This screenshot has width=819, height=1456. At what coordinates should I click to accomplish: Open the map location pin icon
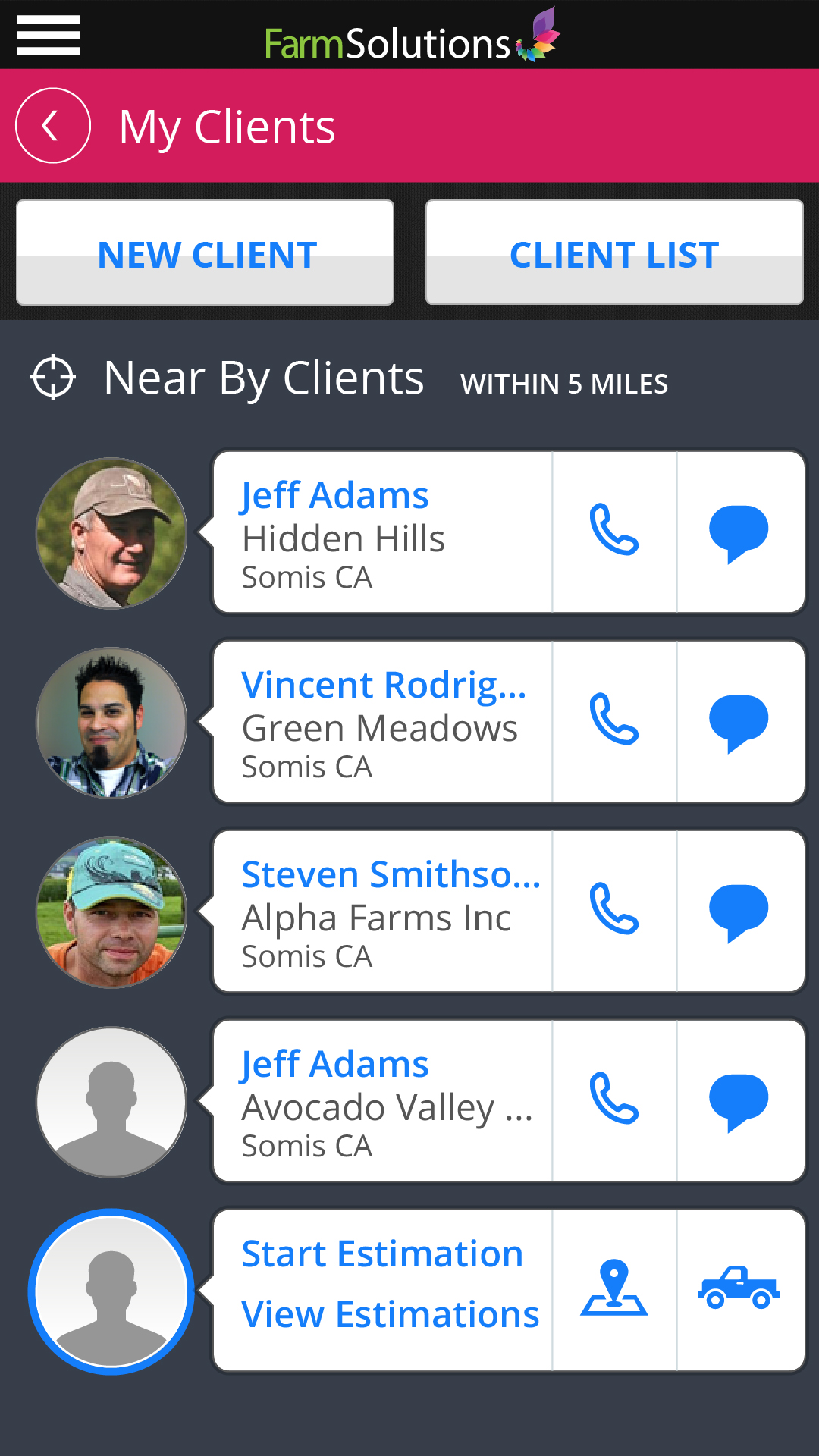[614, 1289]
